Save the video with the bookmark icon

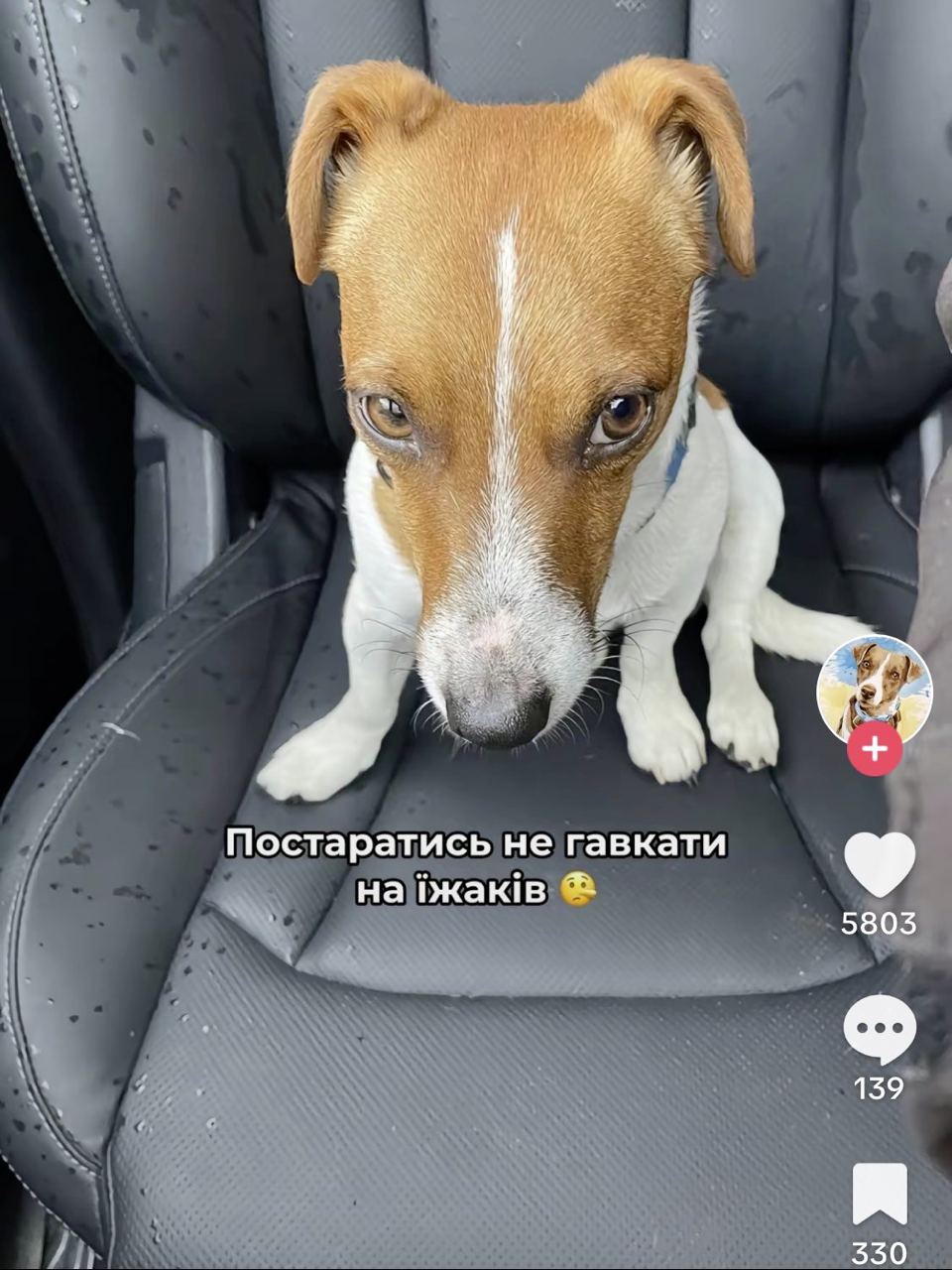coord(879,1195)
